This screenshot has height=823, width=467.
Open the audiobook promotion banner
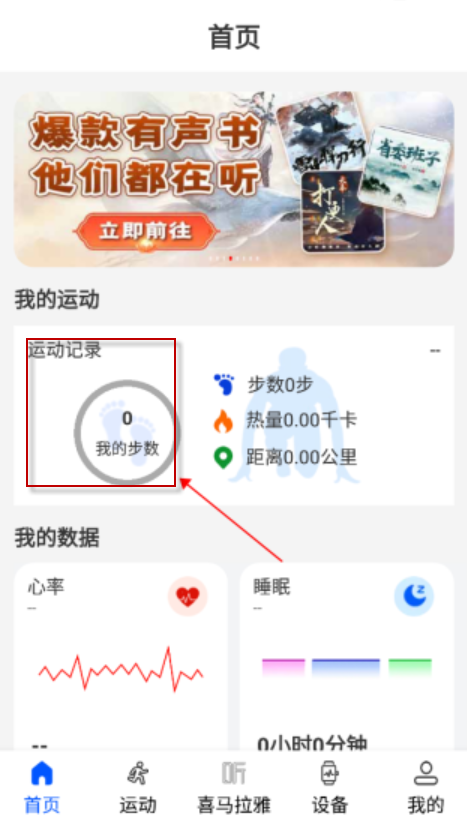(234, 179)
